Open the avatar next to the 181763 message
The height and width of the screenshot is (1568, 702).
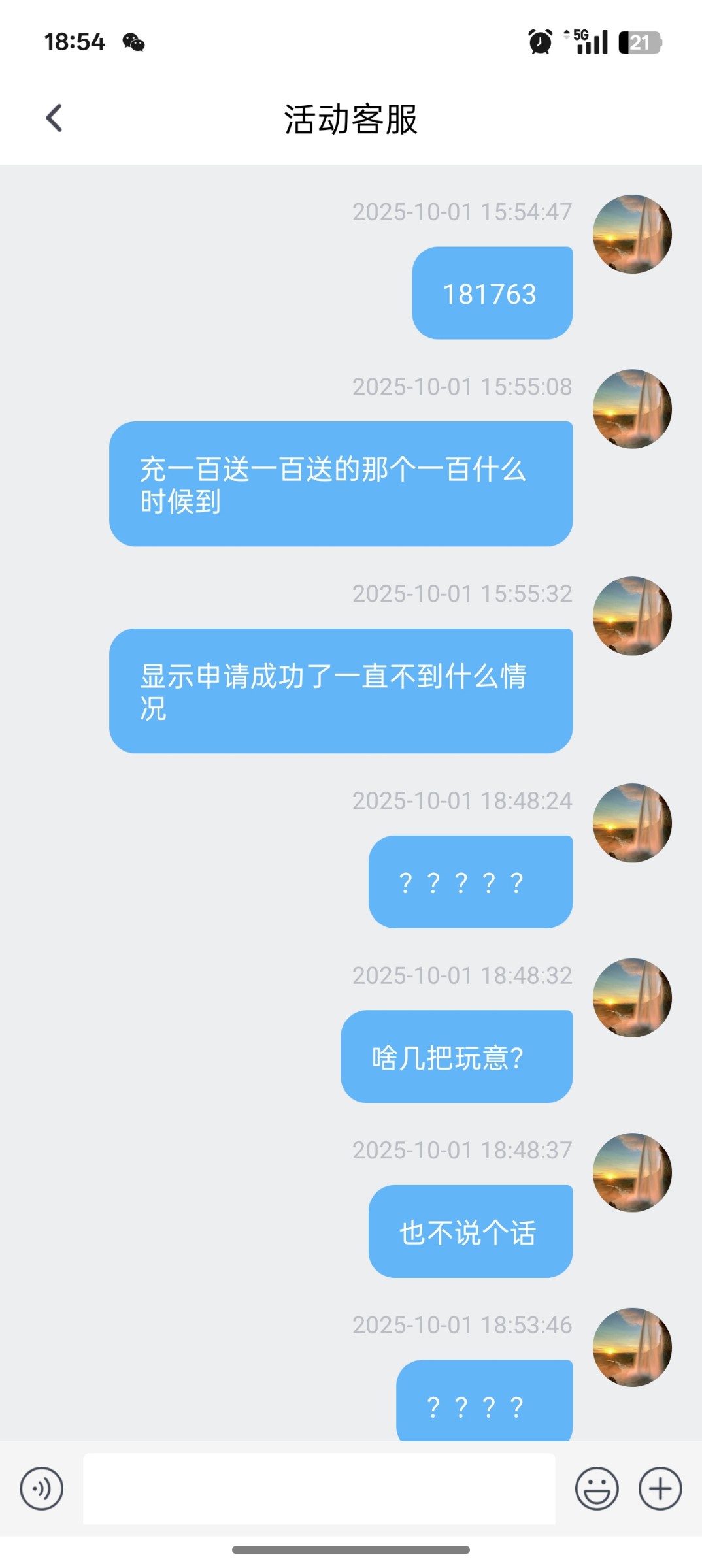[633, 235]
